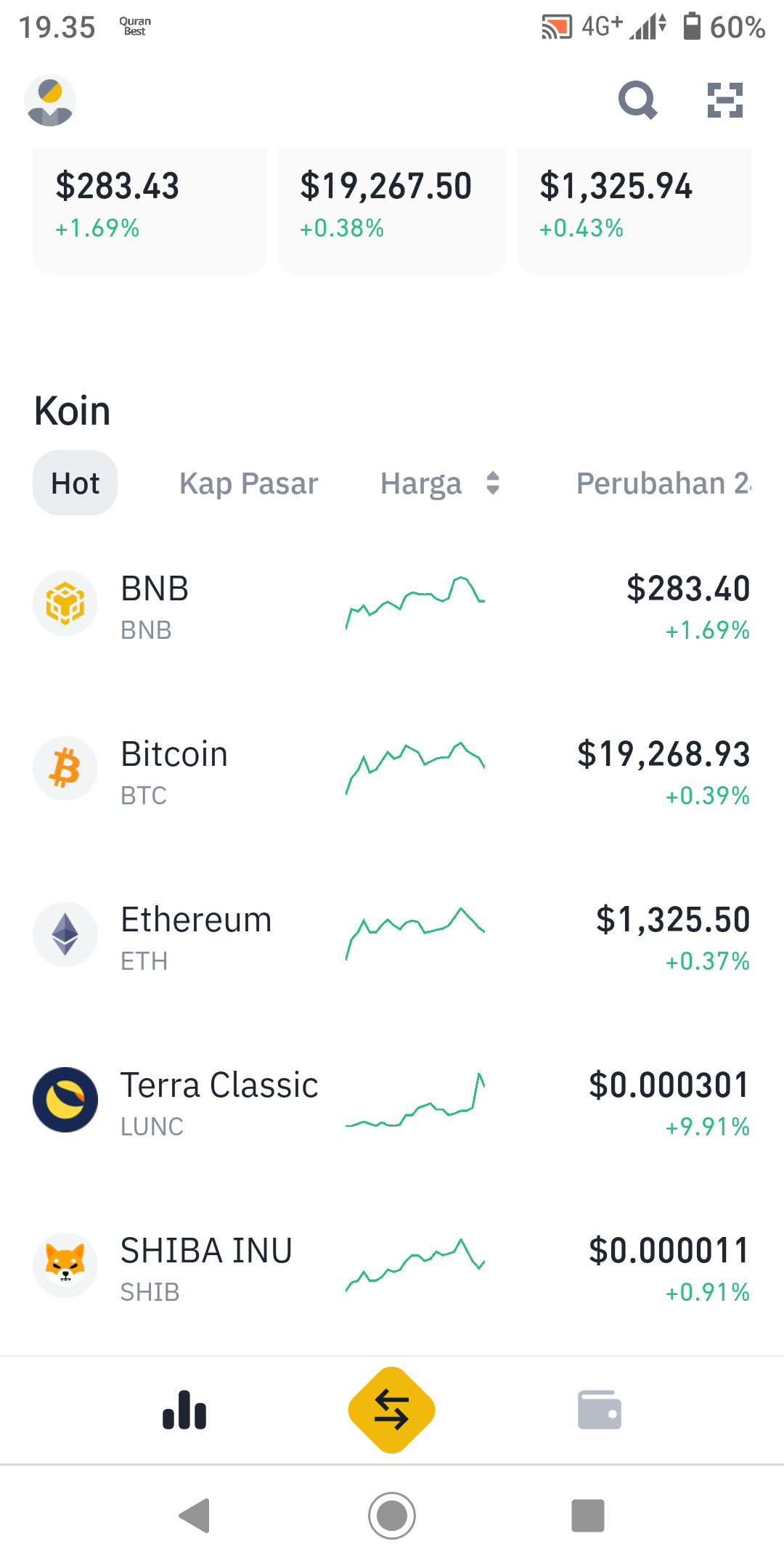
Task: Switch to the Kap Pasar tab
Action: pyautogui.click(x=248, y=483)
